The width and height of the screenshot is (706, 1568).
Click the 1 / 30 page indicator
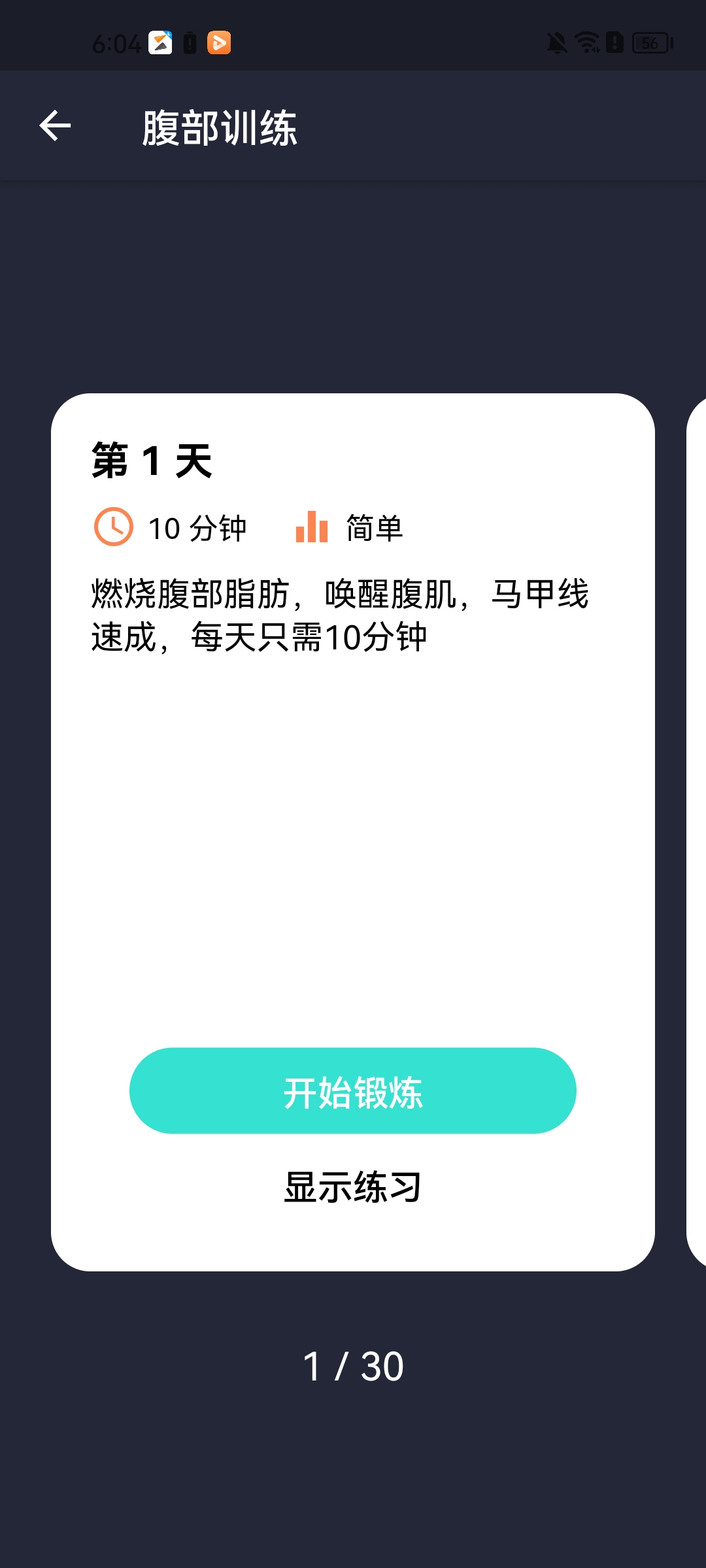coord(353,1364)
